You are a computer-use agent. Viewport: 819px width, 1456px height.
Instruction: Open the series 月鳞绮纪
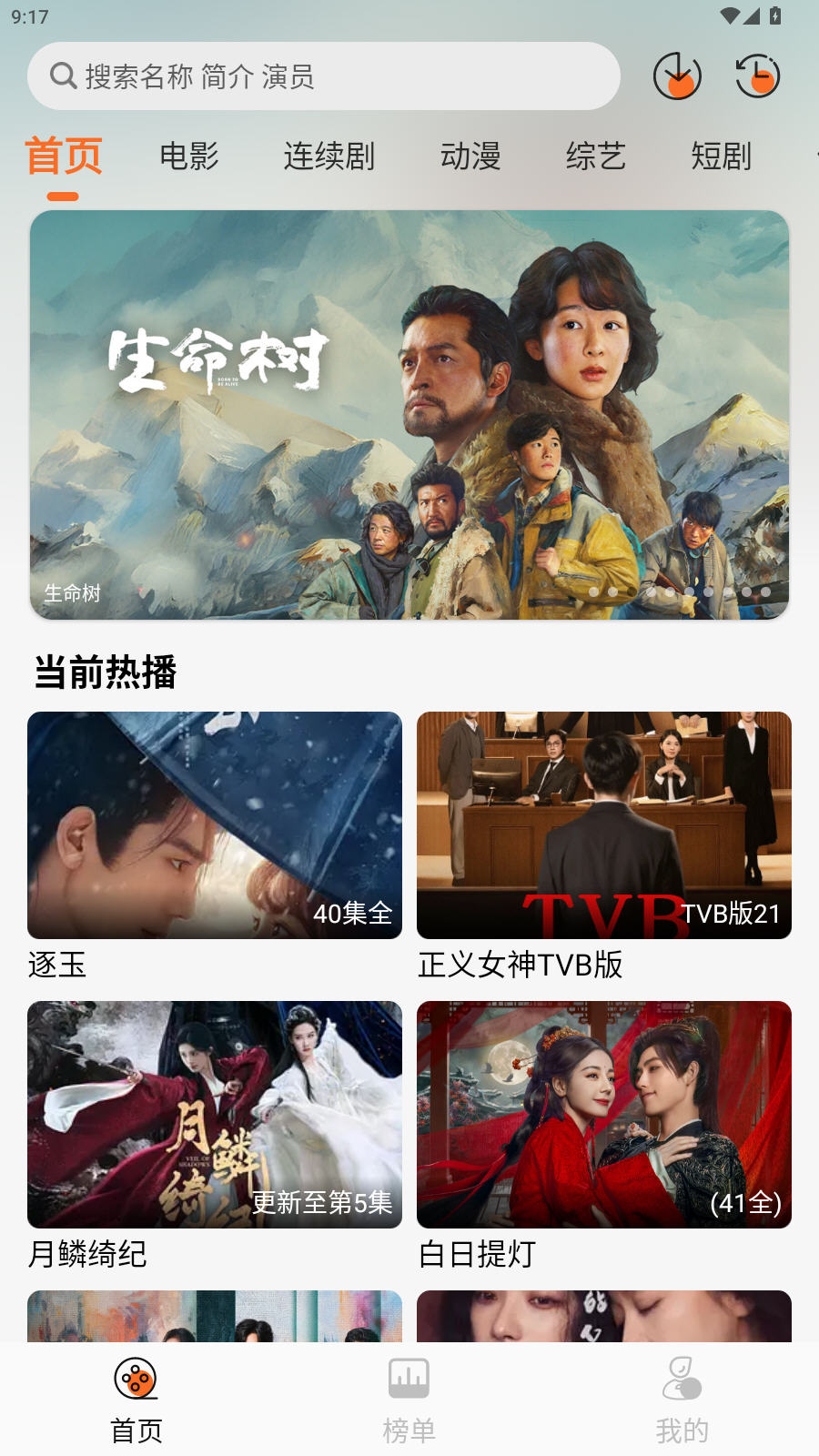[215, 1115]
